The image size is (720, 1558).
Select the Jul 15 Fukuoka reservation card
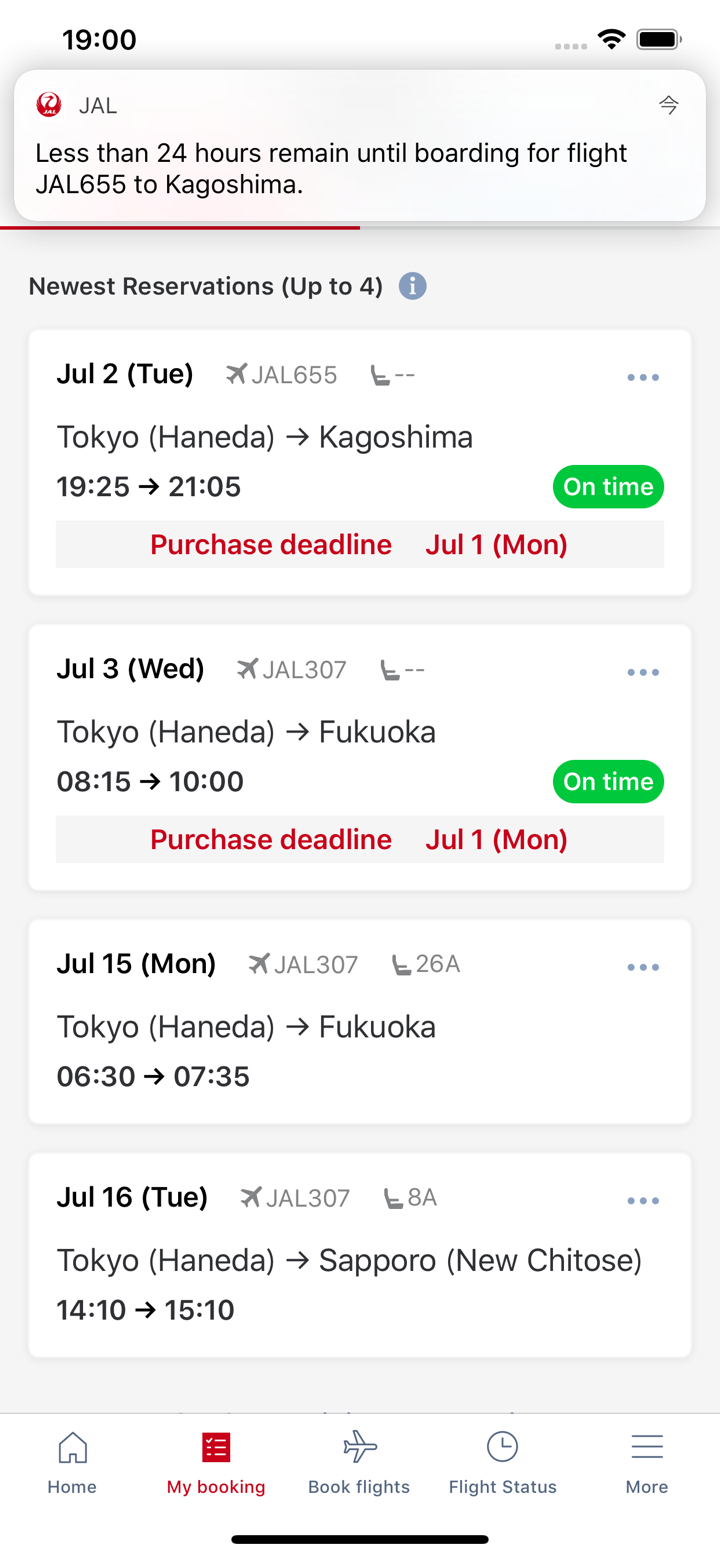point(360,1020)
